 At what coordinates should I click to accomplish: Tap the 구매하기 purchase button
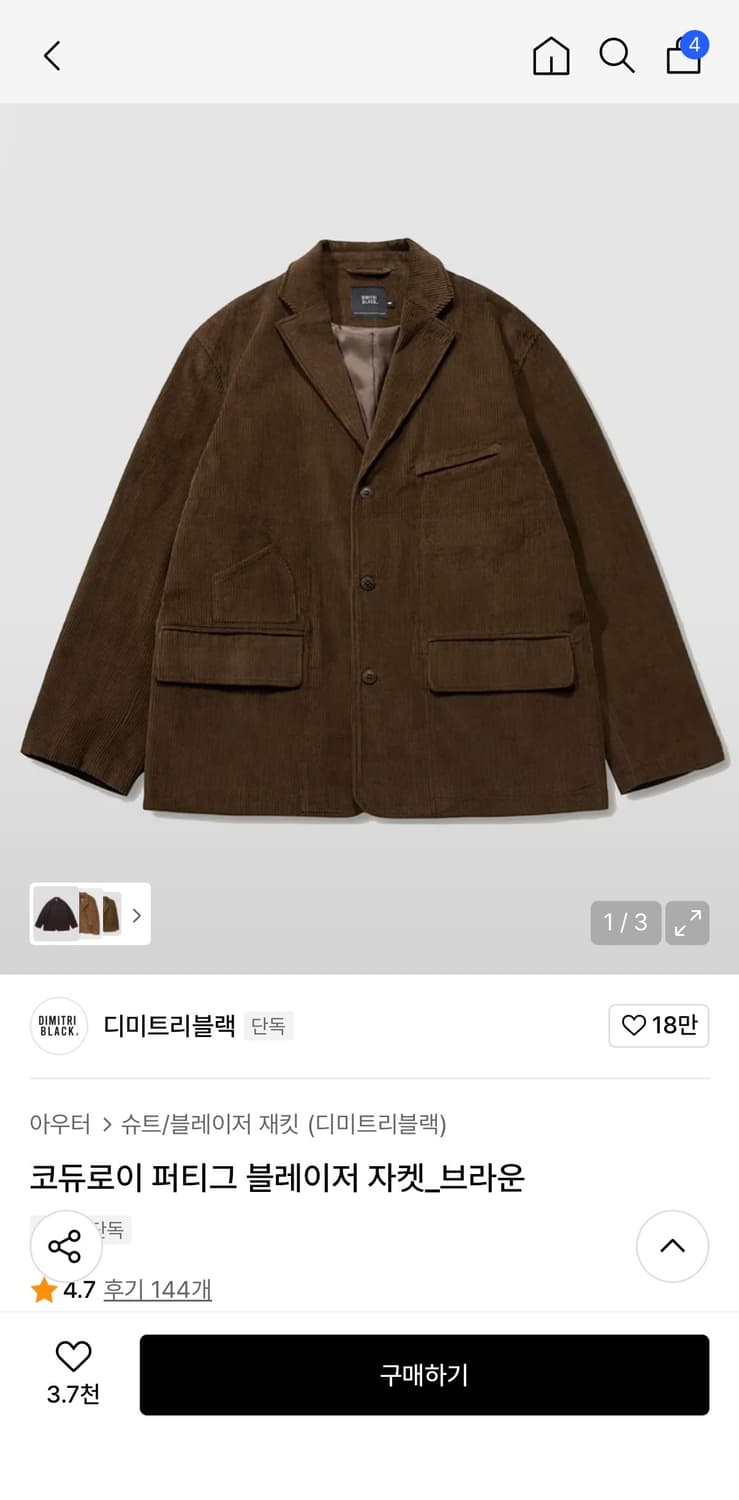424,1375
